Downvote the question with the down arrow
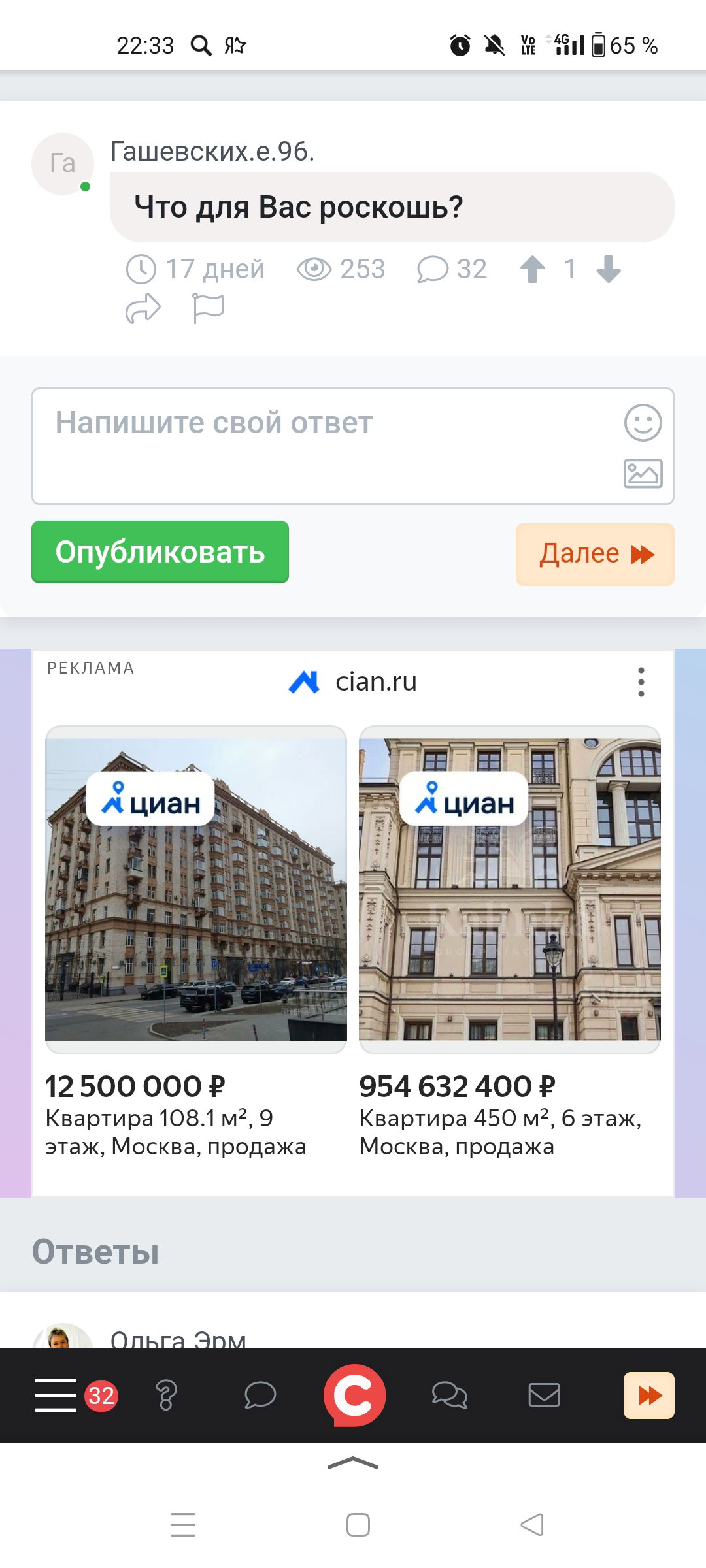This screenshot has height=1568, width=706. point(609,269)
